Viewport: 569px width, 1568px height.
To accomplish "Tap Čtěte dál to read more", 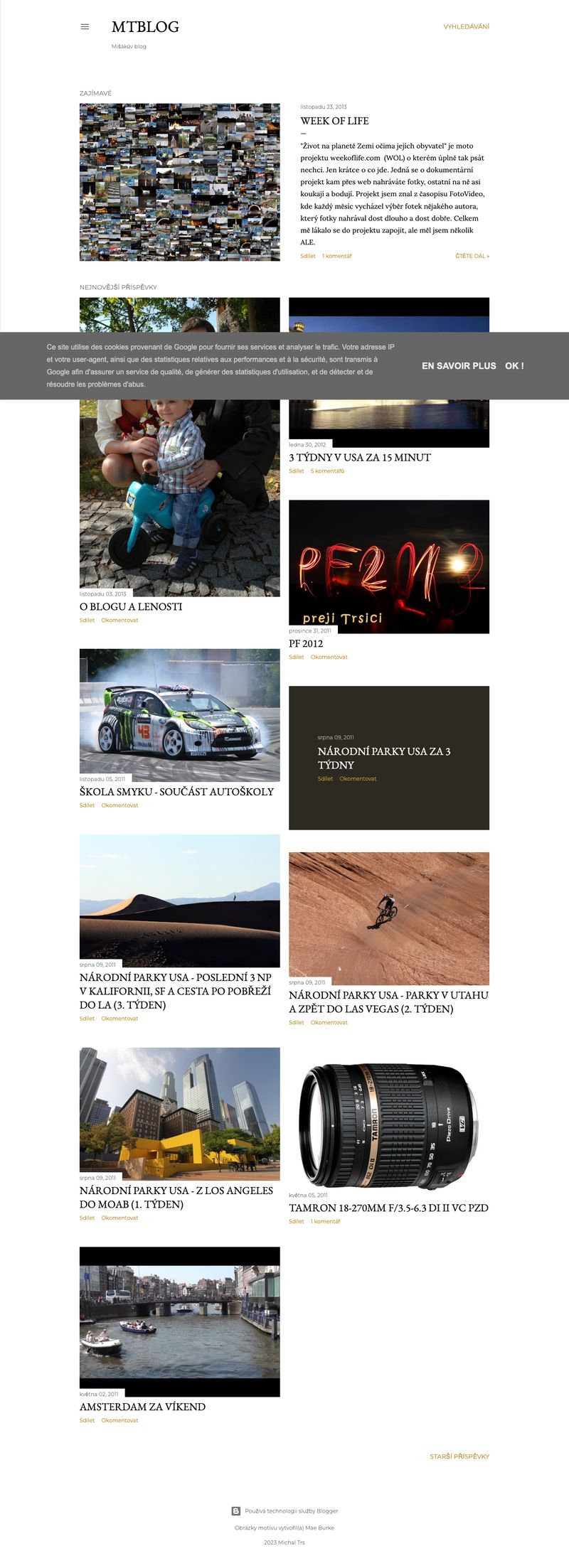I will click(x=472, y=256).
